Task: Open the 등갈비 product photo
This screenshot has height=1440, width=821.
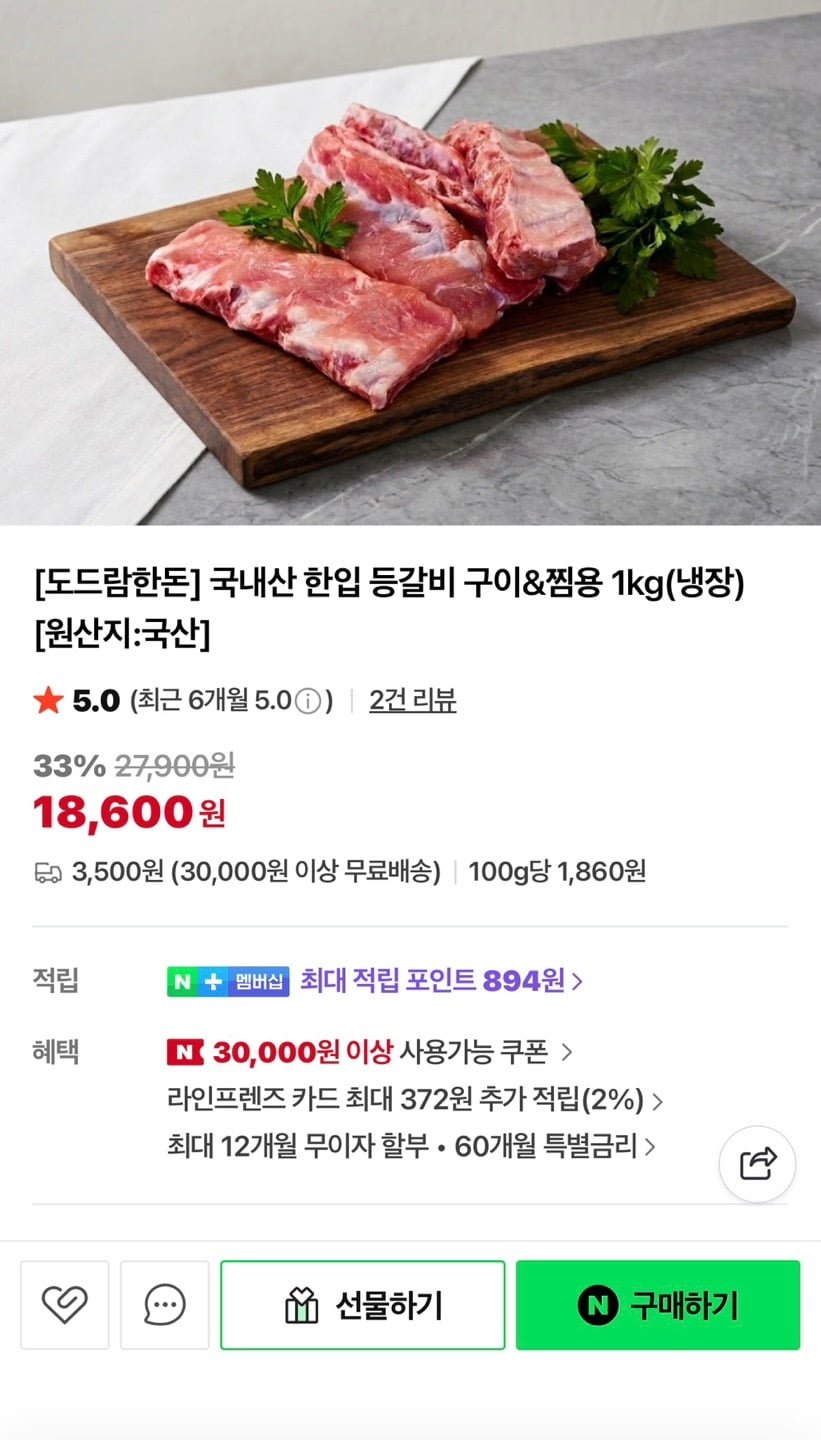Action: click(x=410, y=262)
